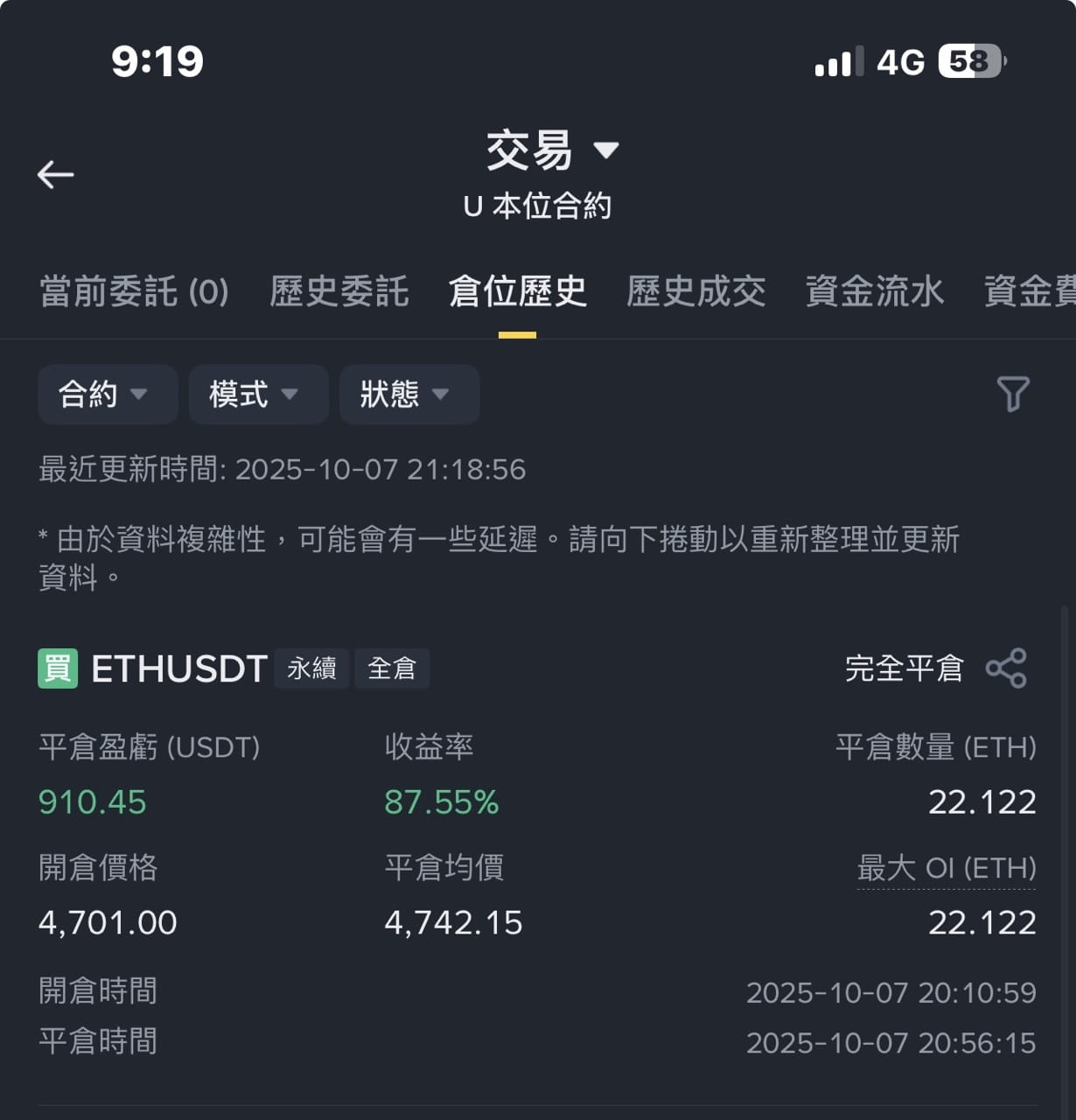Switch to the 歷史成交 tab

tap(695, 291)
